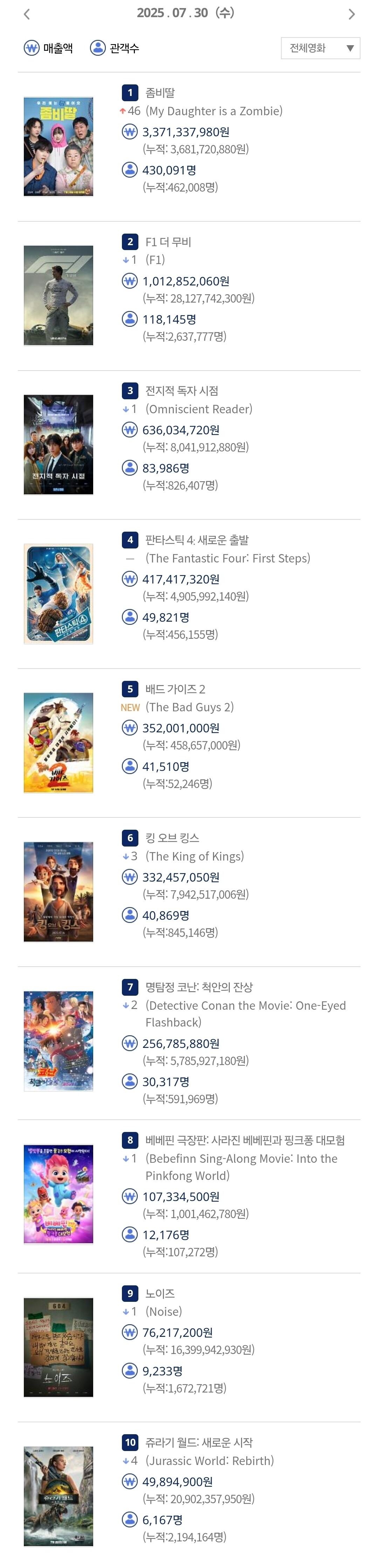View the 킹 오브 킹스 entry
This screenshot has width=378, height=1568.
172,838
